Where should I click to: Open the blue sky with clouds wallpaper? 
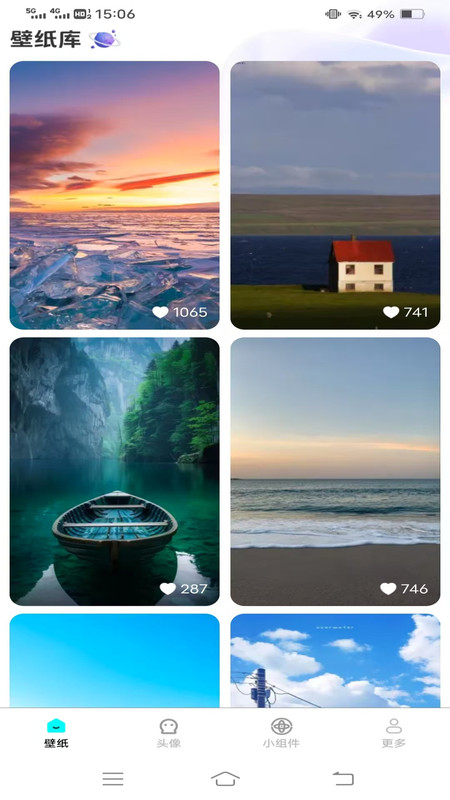pyautogui.click(x=335, y=661)
